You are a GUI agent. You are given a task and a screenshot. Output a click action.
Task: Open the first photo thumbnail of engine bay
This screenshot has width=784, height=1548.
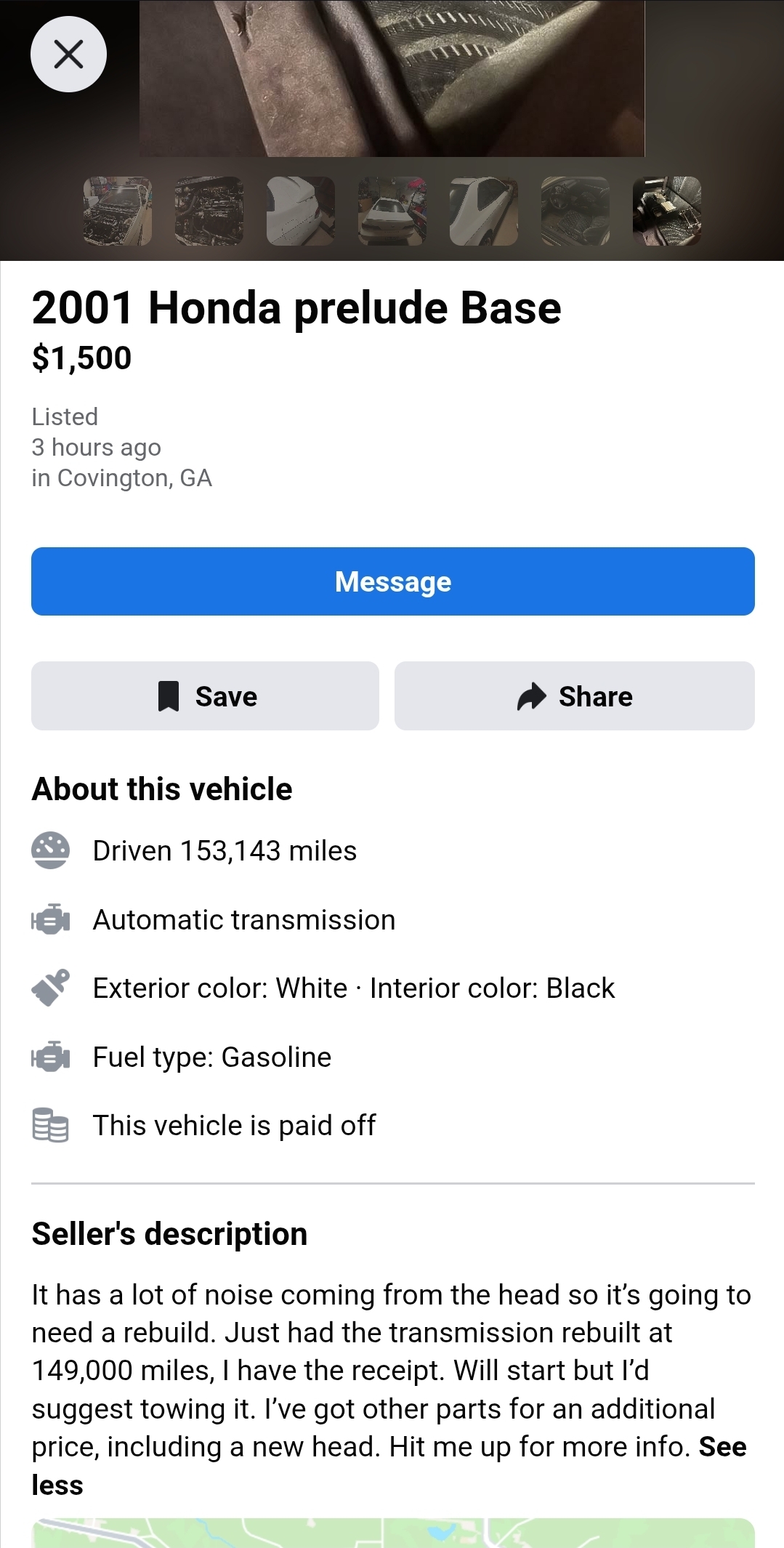118,211
